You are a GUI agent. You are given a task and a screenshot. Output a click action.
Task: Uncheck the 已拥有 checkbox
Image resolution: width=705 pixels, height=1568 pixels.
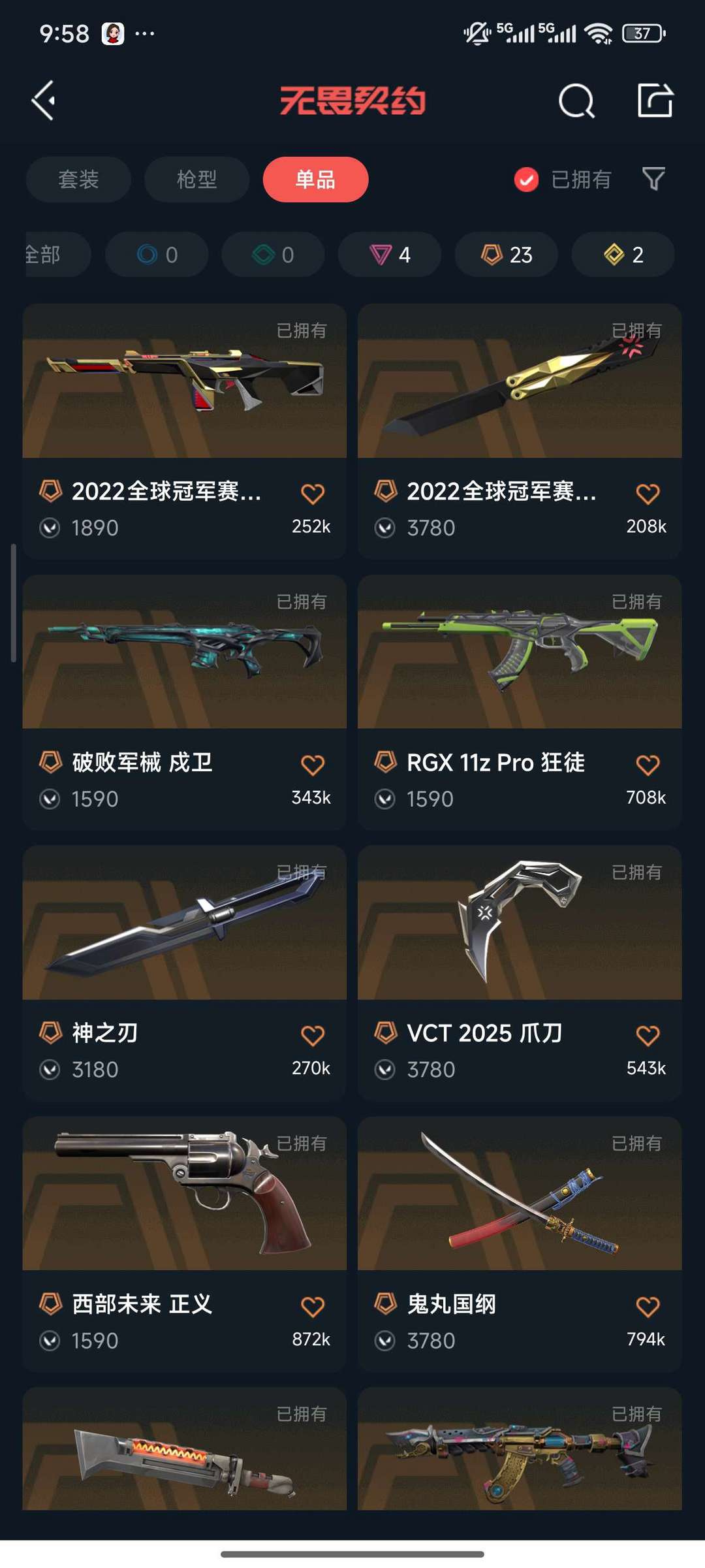click(x=526, y=180)
